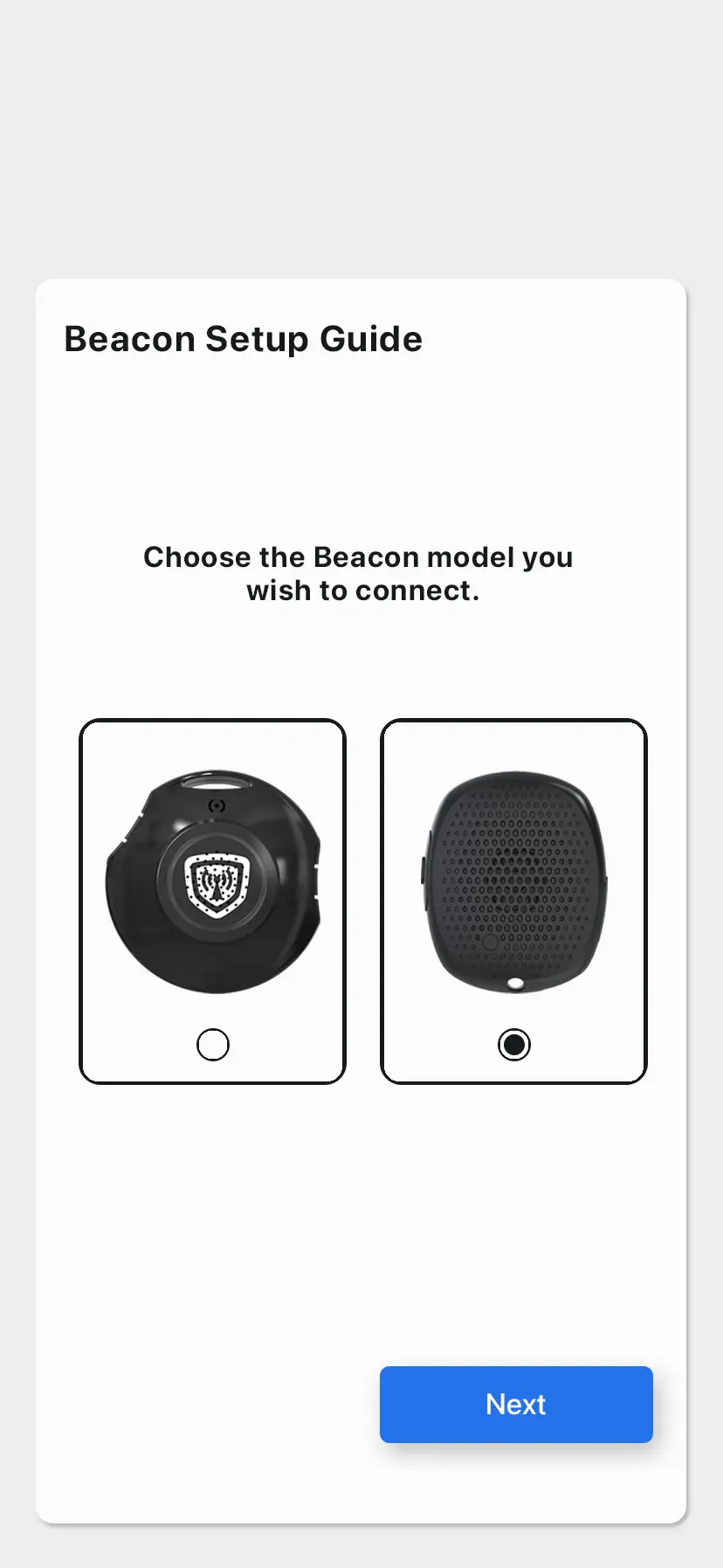Select the right beacon model card
The width and height of the screenshot is (723, 1568).
click(513, 900)
